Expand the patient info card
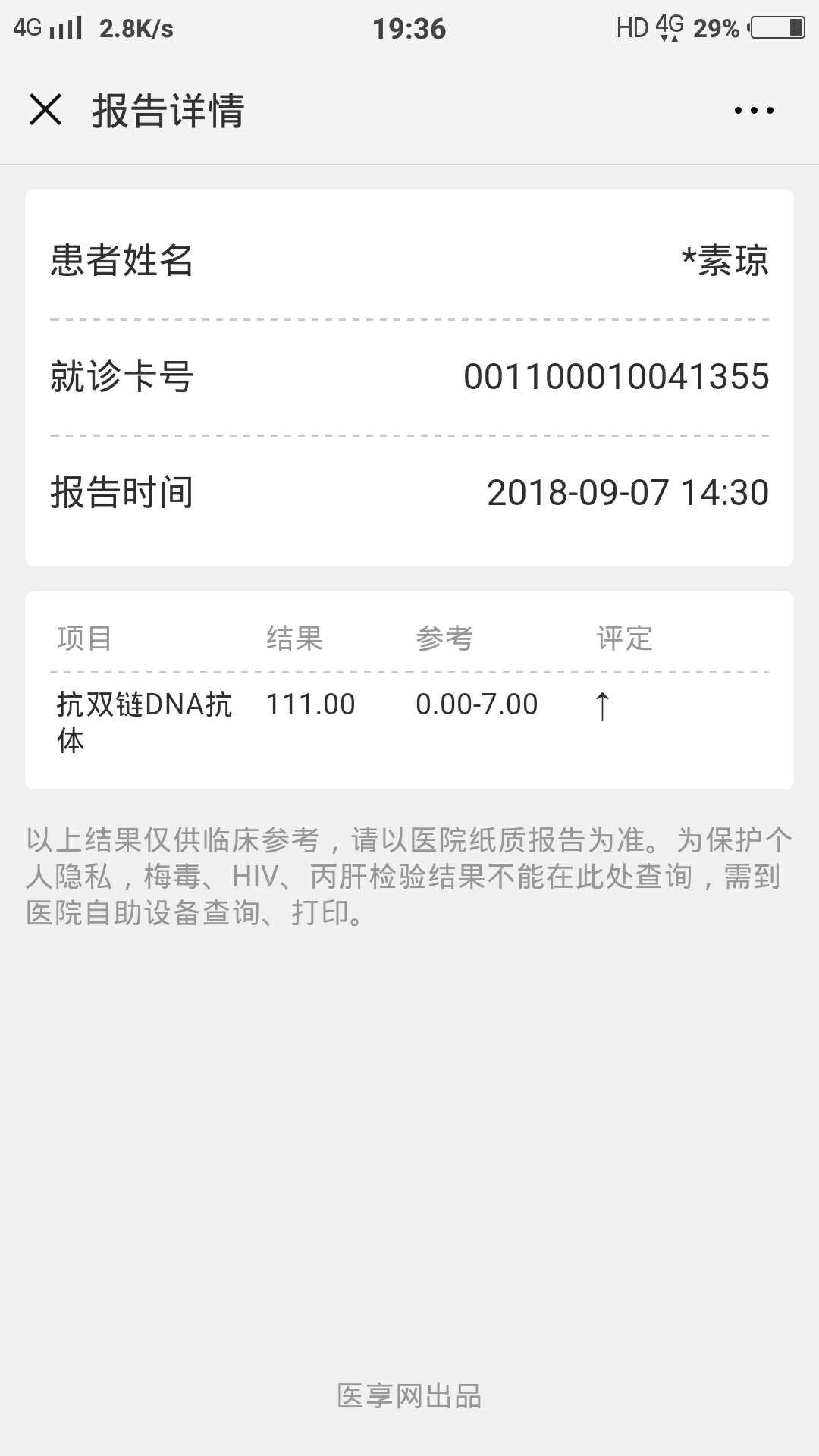The height and width of the screenshot is (1456, 819). click(x=409, y=377)
